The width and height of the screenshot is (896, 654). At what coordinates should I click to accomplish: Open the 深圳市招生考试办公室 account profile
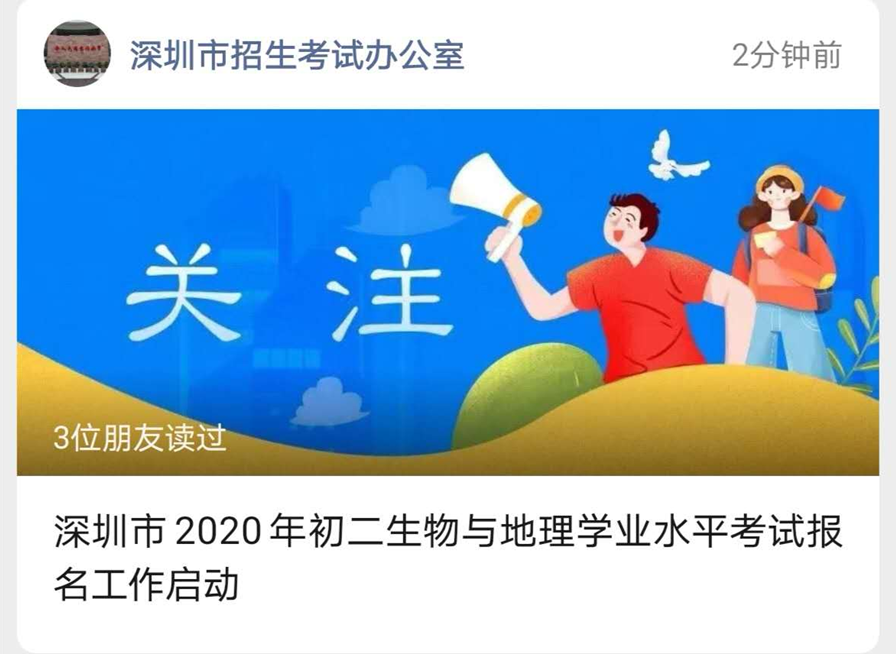(296, 55)
